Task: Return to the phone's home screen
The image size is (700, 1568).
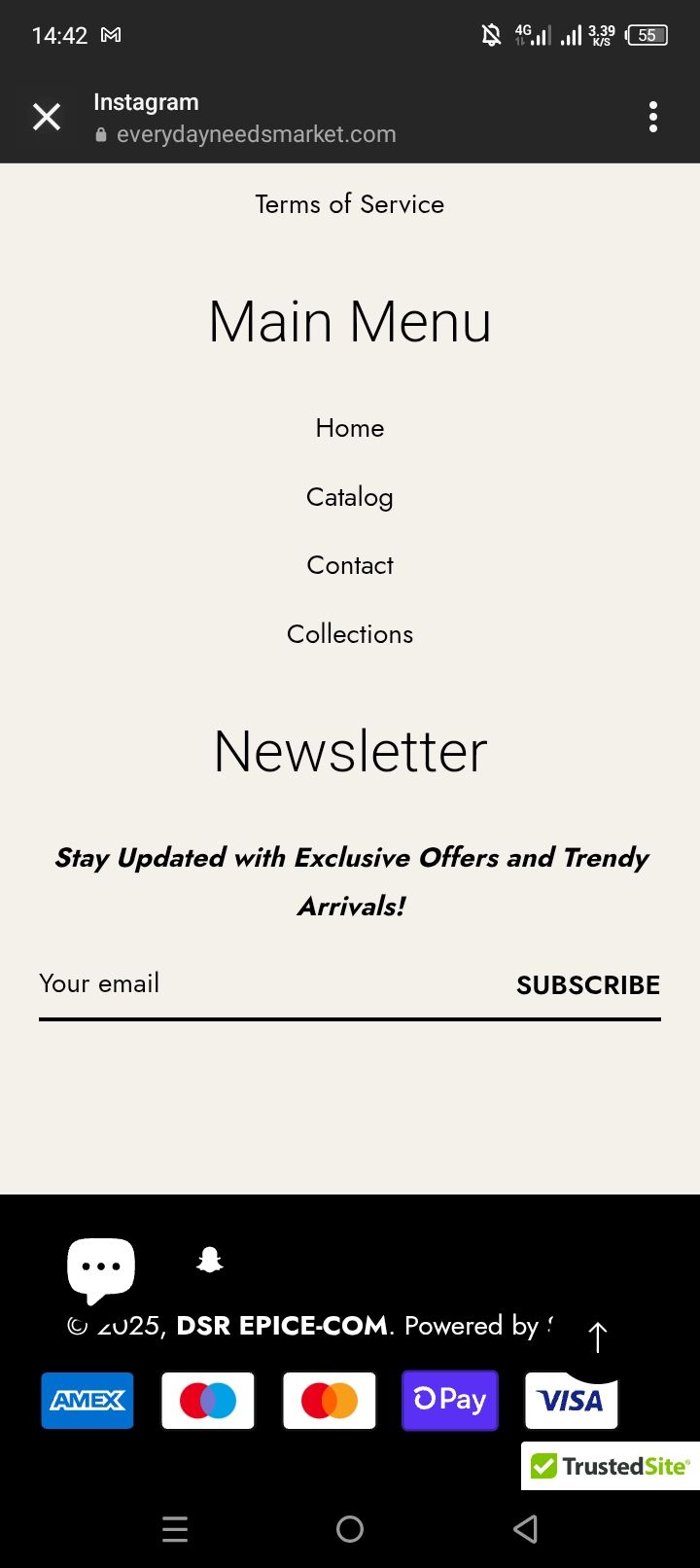Action: [x=350, y=1529]
